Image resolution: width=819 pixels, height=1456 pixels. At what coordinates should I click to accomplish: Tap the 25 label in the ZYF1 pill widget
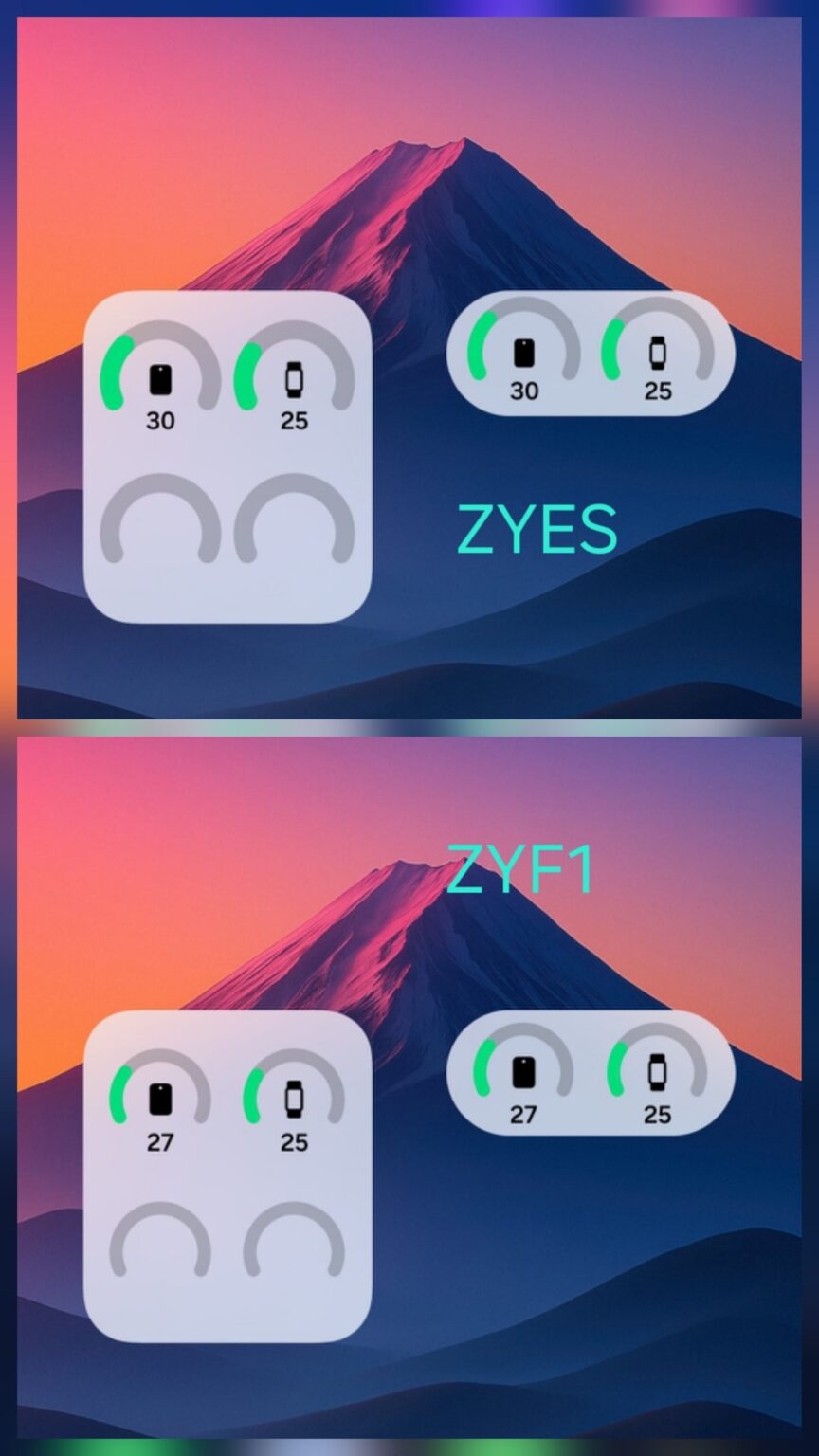[x=657, y=1112]
